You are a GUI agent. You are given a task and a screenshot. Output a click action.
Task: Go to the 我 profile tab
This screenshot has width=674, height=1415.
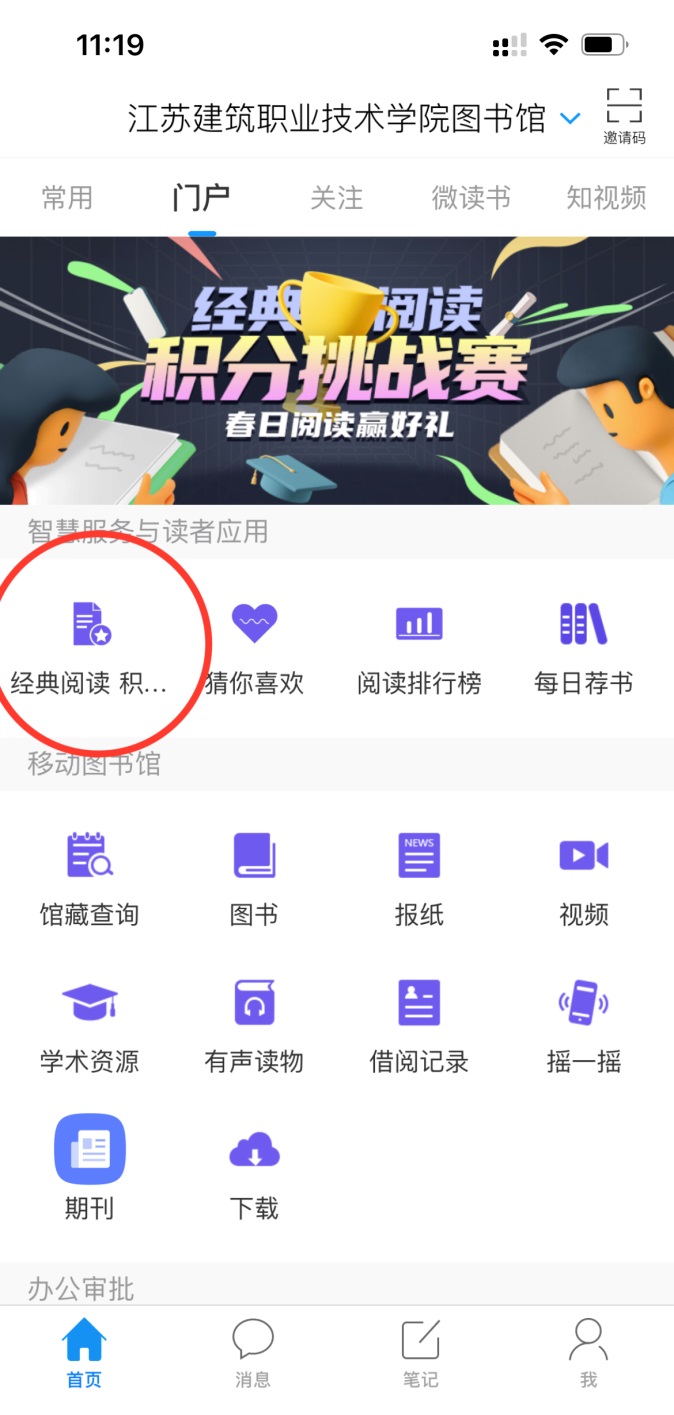[588, 1353]
